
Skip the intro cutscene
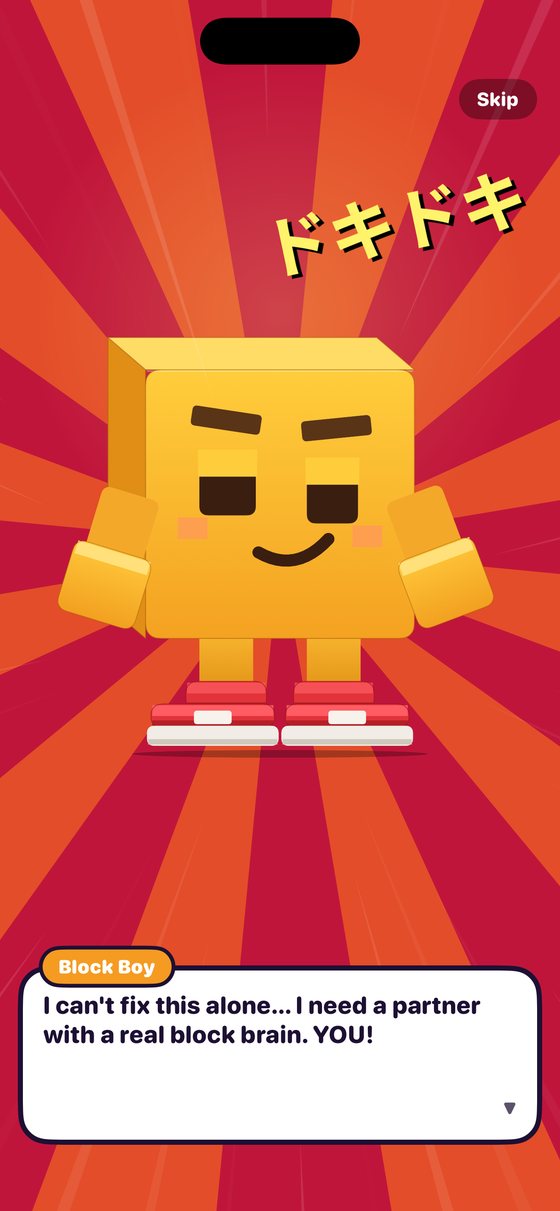(498, 100)
